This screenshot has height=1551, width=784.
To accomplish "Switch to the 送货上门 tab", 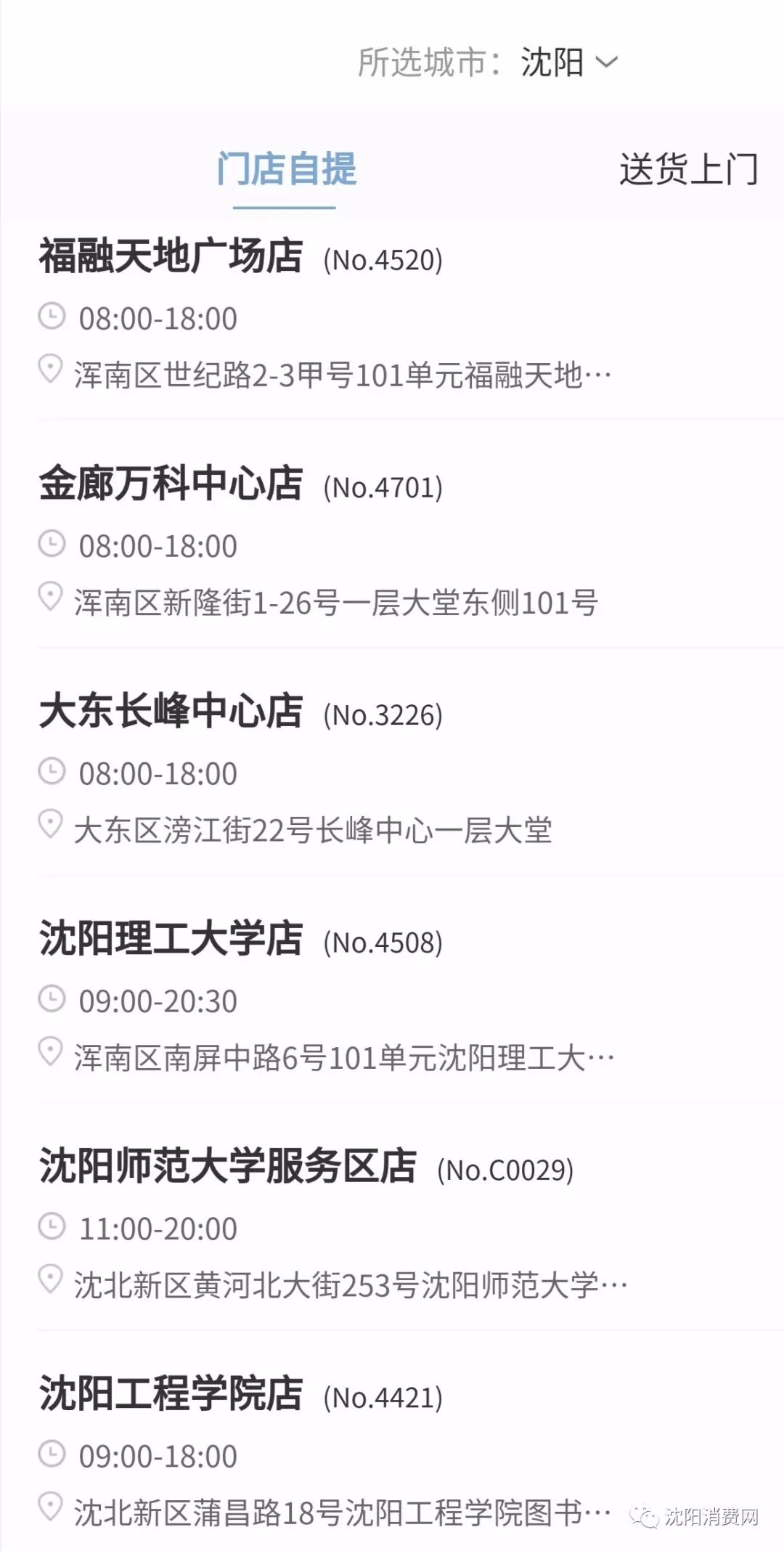I will pos(687,170).
